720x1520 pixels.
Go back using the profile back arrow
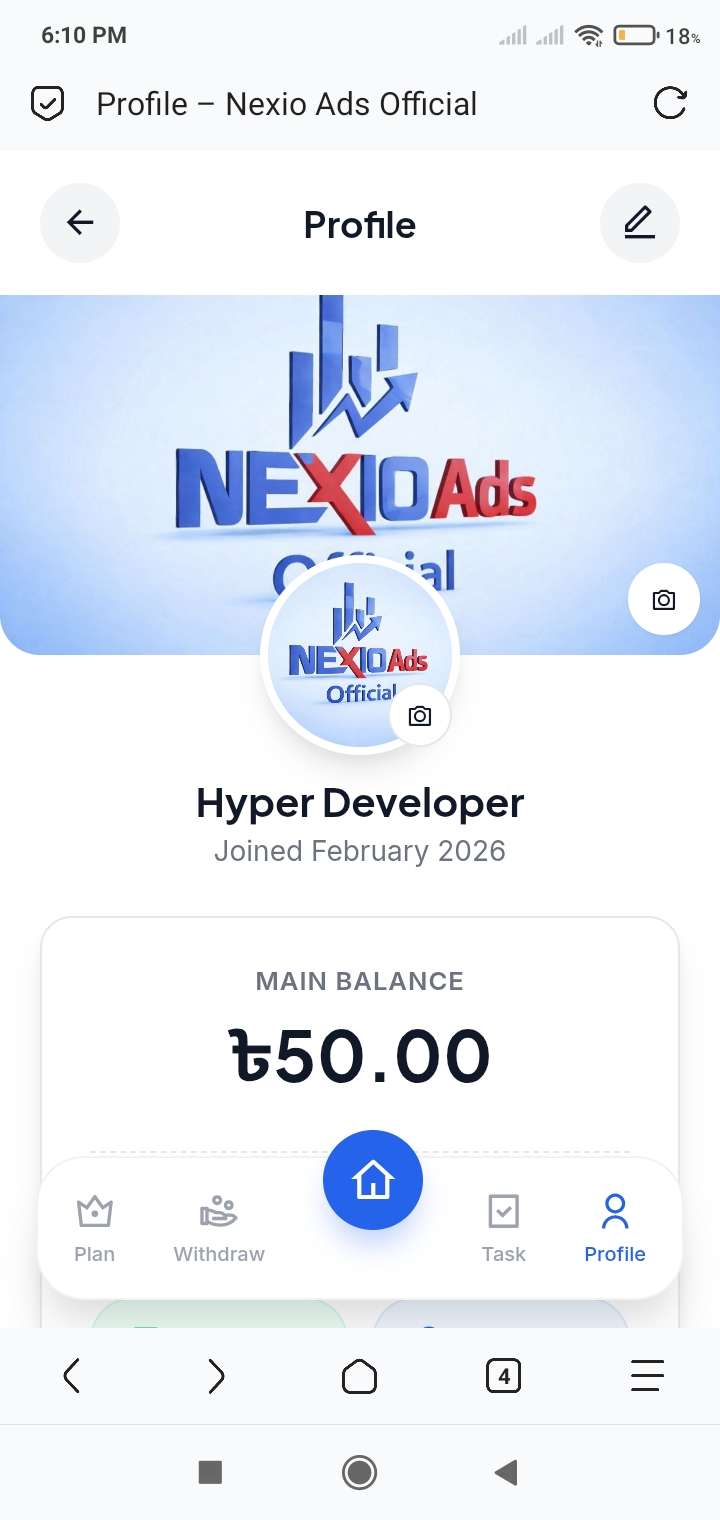[80, 223]
